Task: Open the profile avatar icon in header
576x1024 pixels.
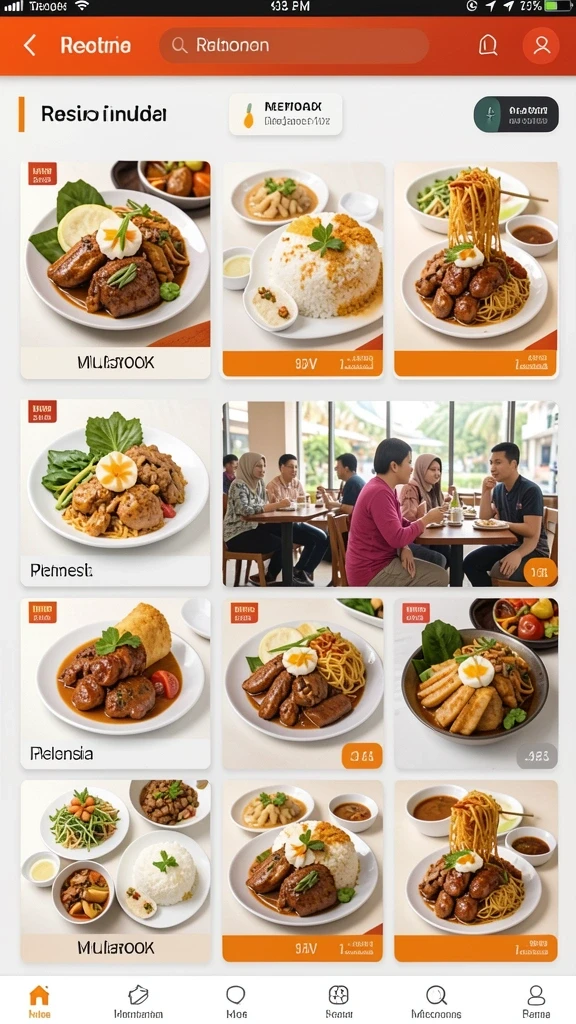Action: [x=541, y=45]
